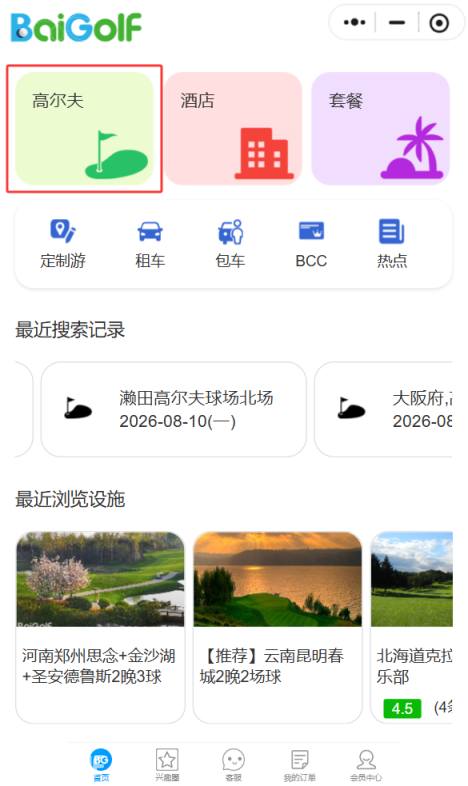
Task: Open the 酒店 hotel category
Action: pyautogui.click(x=233, y=129)
